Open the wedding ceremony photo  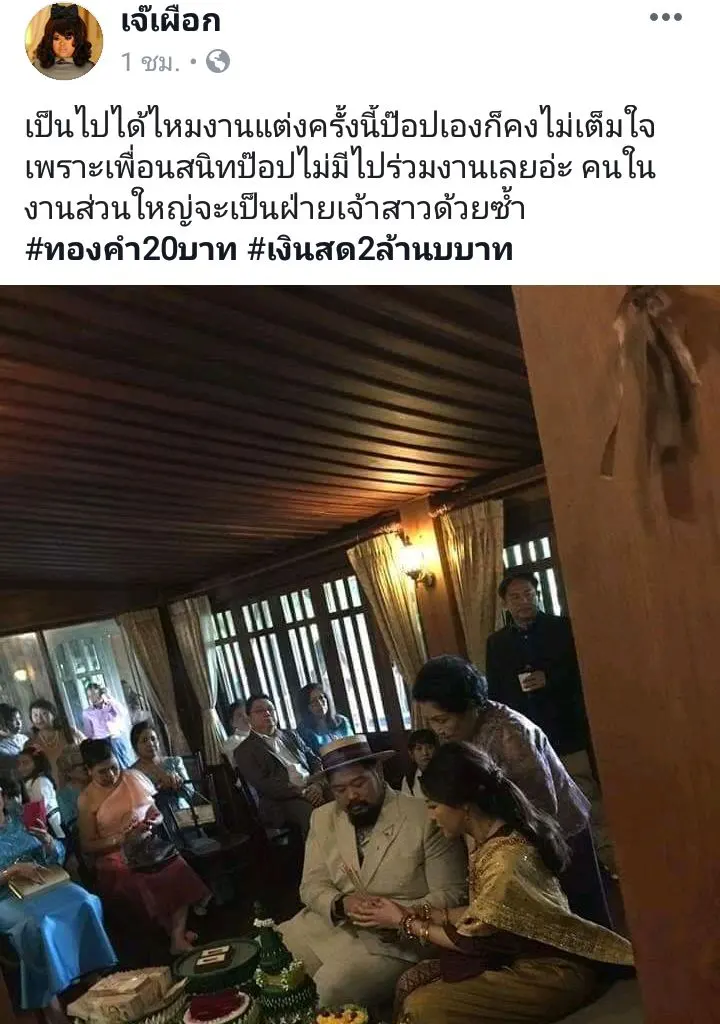[x=360, y=655]
